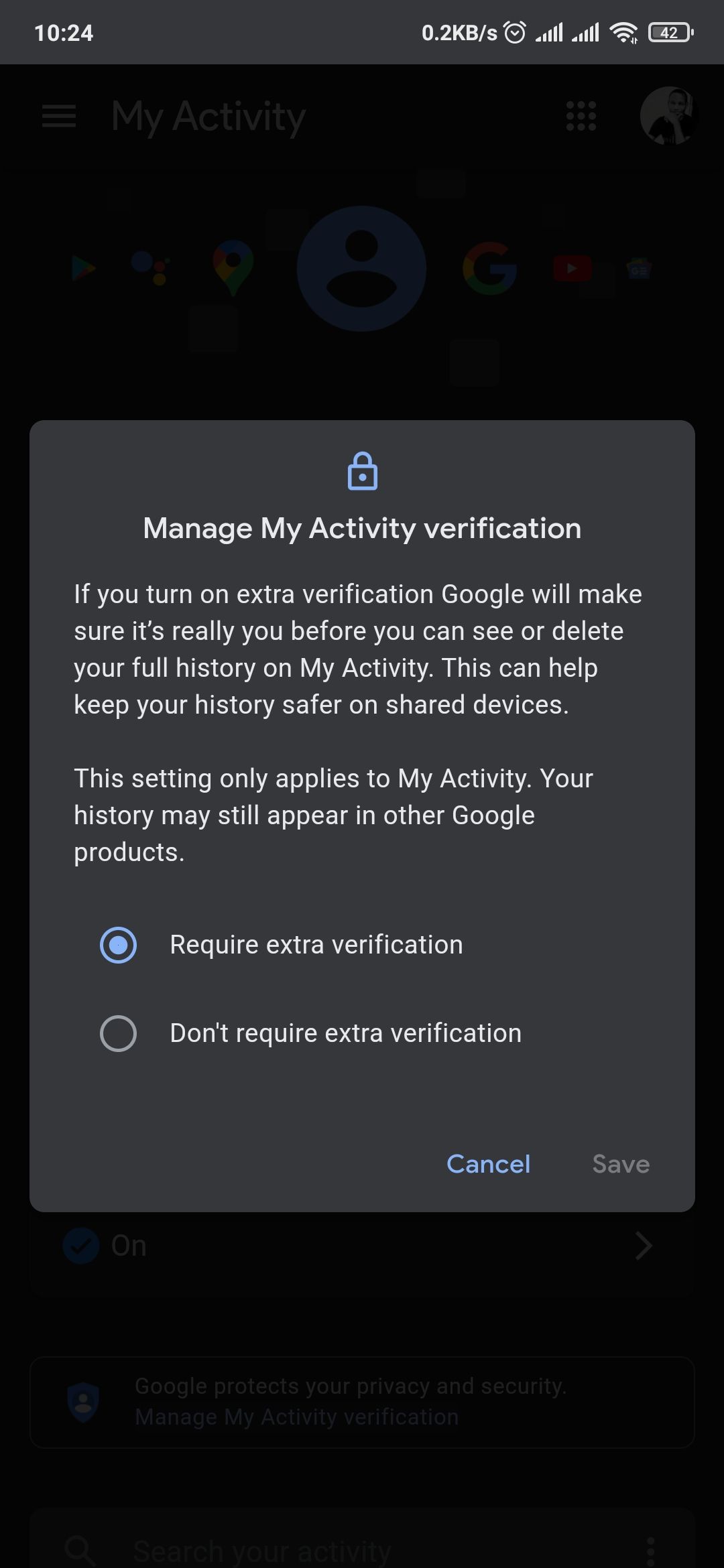The width and height of the screenshot is (724, 1568).
Task: Click the person silhouette profile circle
Action: (x=362, y=268)
